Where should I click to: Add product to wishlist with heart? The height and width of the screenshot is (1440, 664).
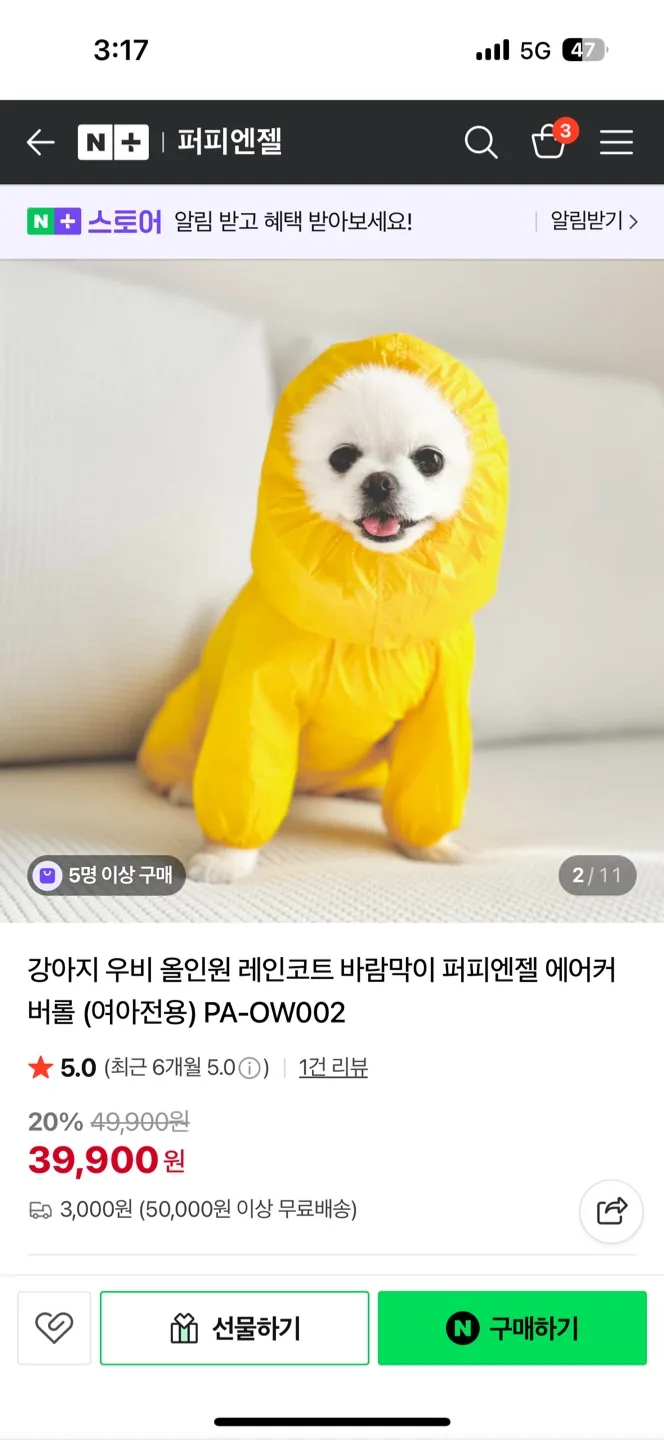point(54,1328)
